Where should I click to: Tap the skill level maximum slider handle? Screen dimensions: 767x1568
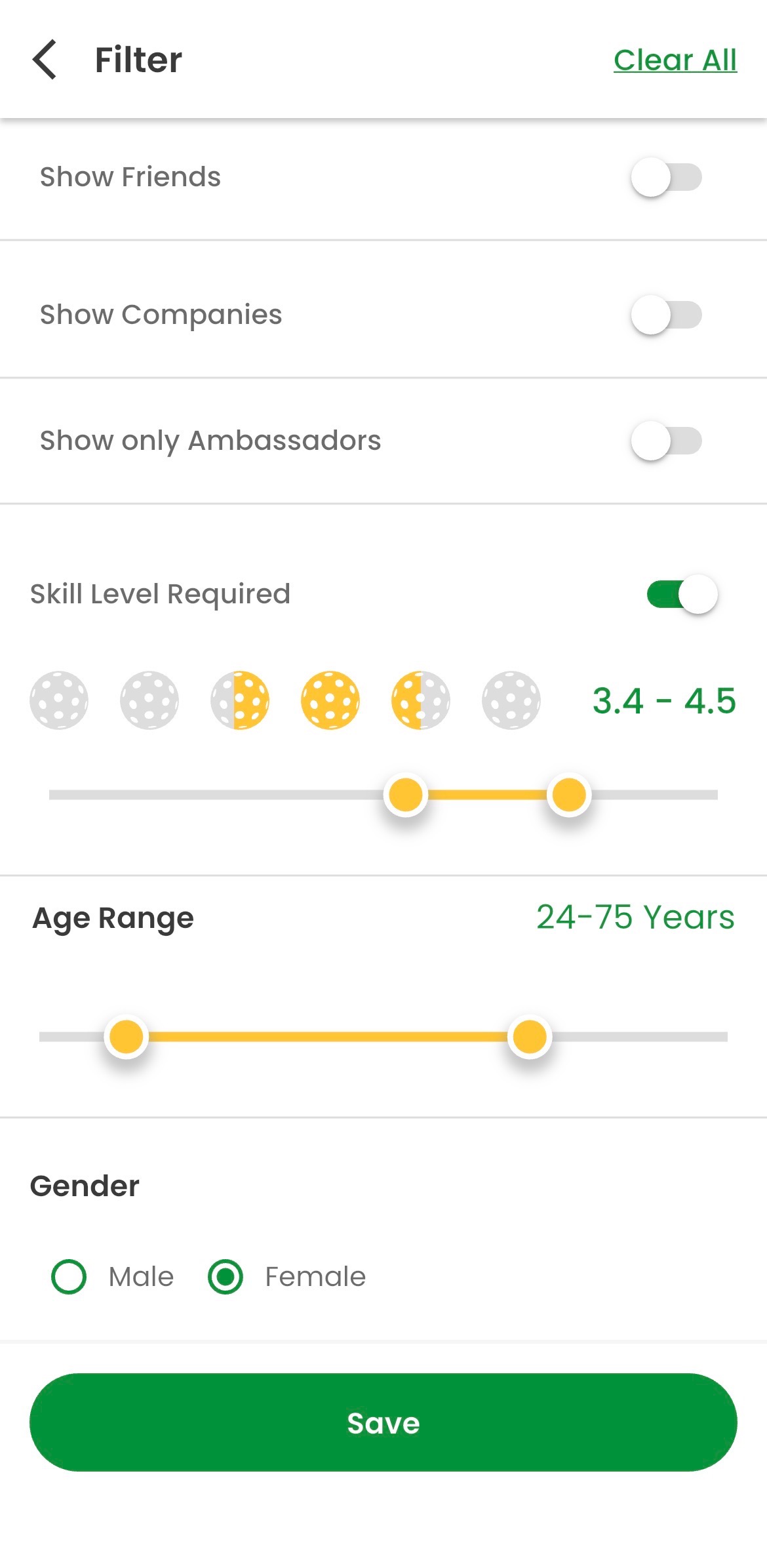pyautogui.click(x=569, y=795)
